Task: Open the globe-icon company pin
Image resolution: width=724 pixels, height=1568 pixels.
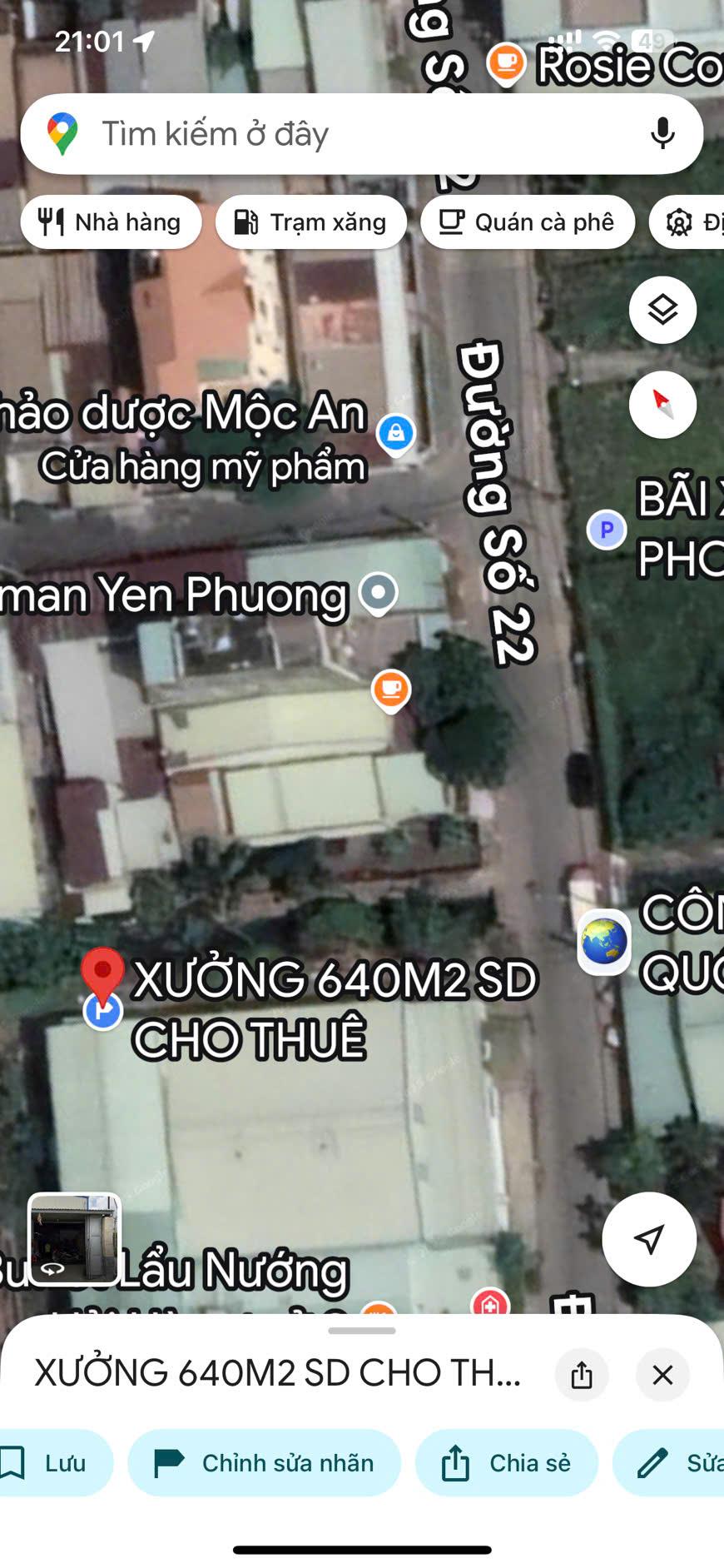Action: [x=605, y=942]
